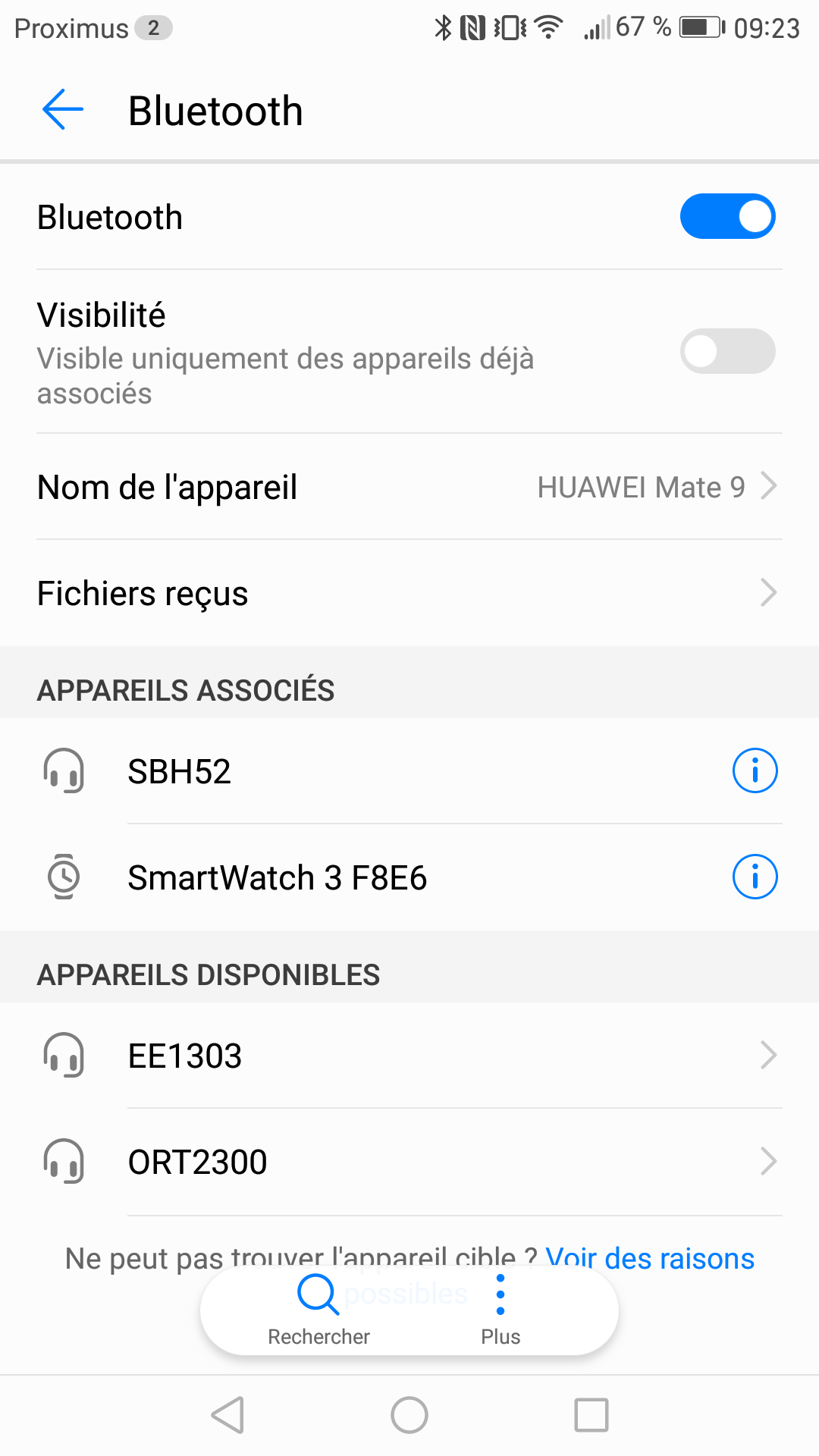Open the Voir des raisons link
Image resolution: width=819 pixels, height=1456 pixels.
[650, 1259]
